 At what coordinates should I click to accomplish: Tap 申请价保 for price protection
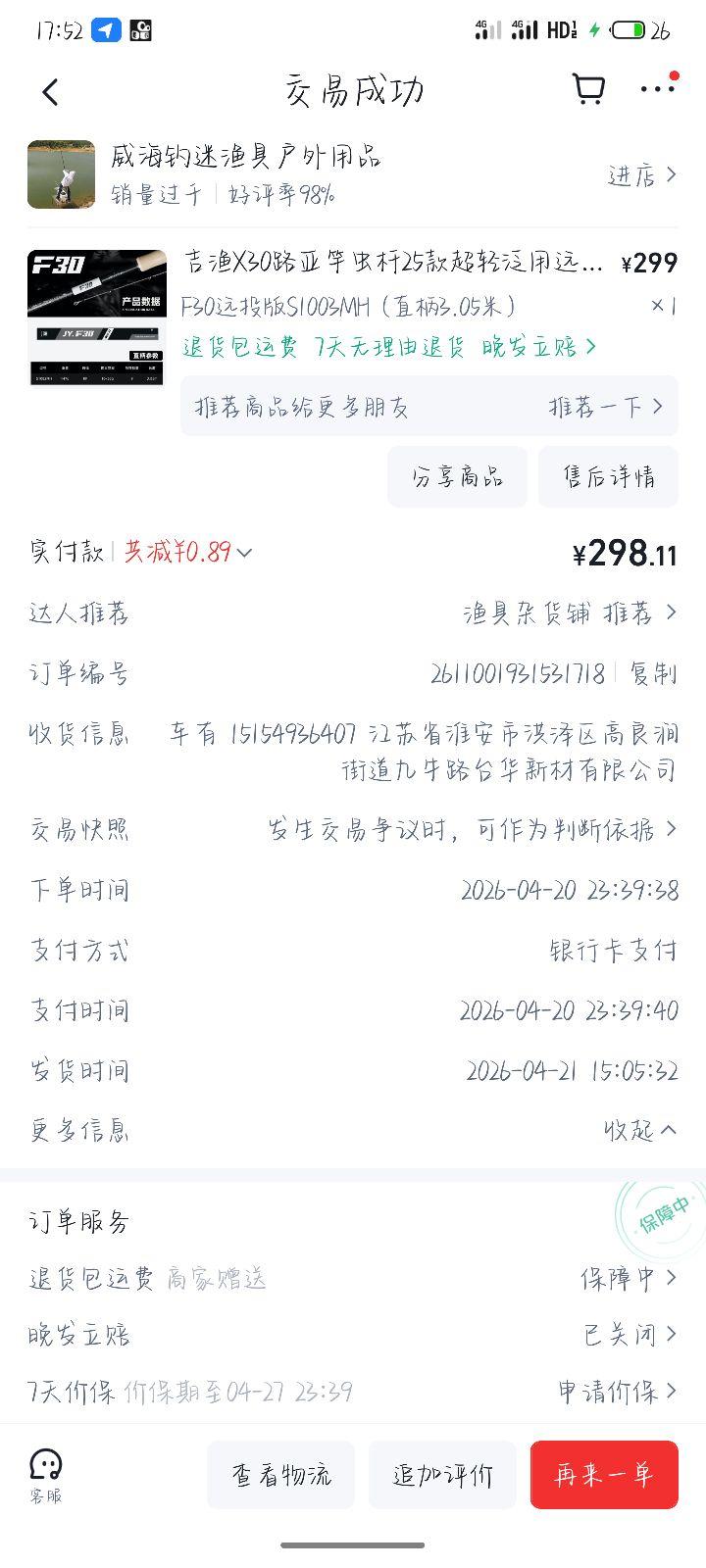618,1392
